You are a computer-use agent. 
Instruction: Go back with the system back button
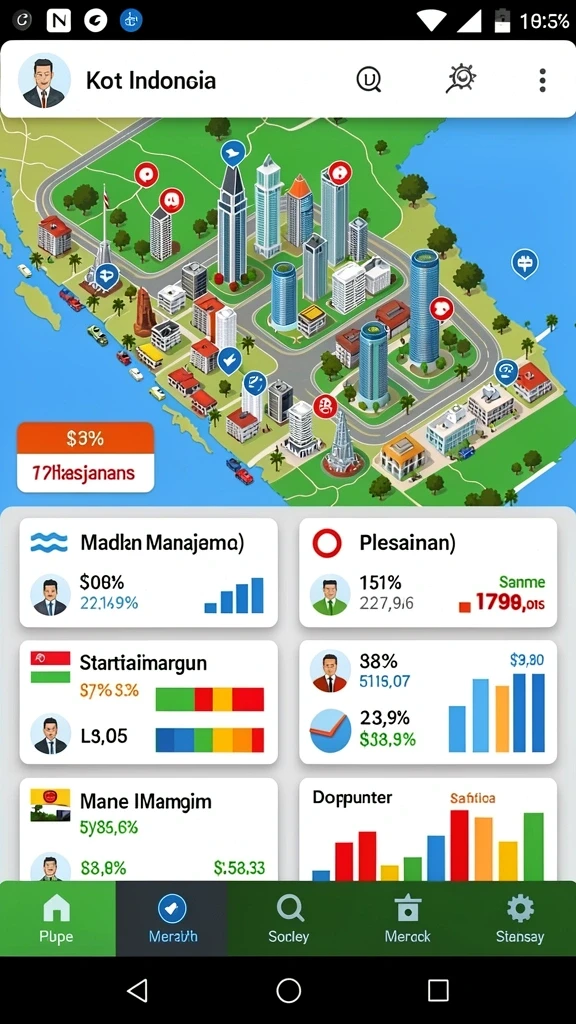(137, 990)
